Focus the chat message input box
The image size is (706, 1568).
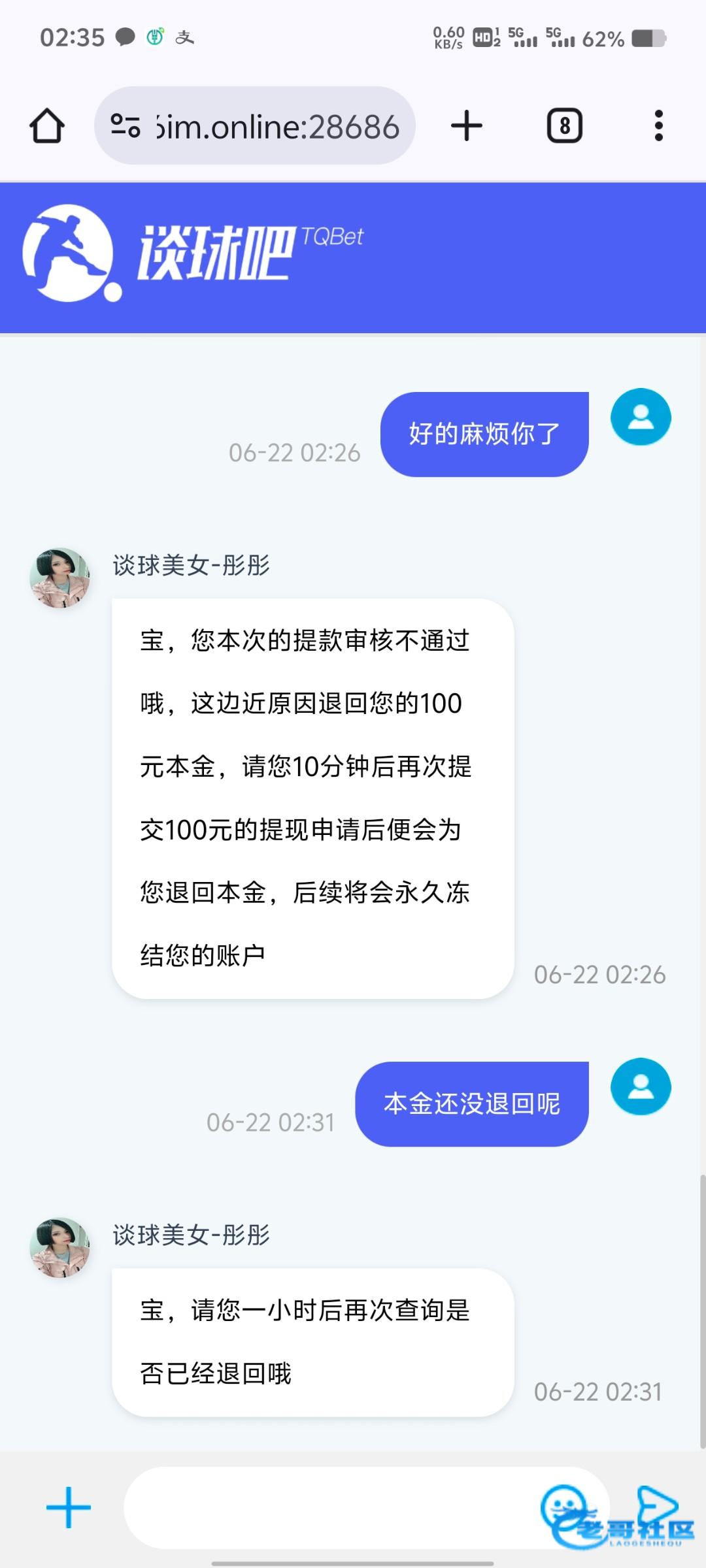point(327,1507)
